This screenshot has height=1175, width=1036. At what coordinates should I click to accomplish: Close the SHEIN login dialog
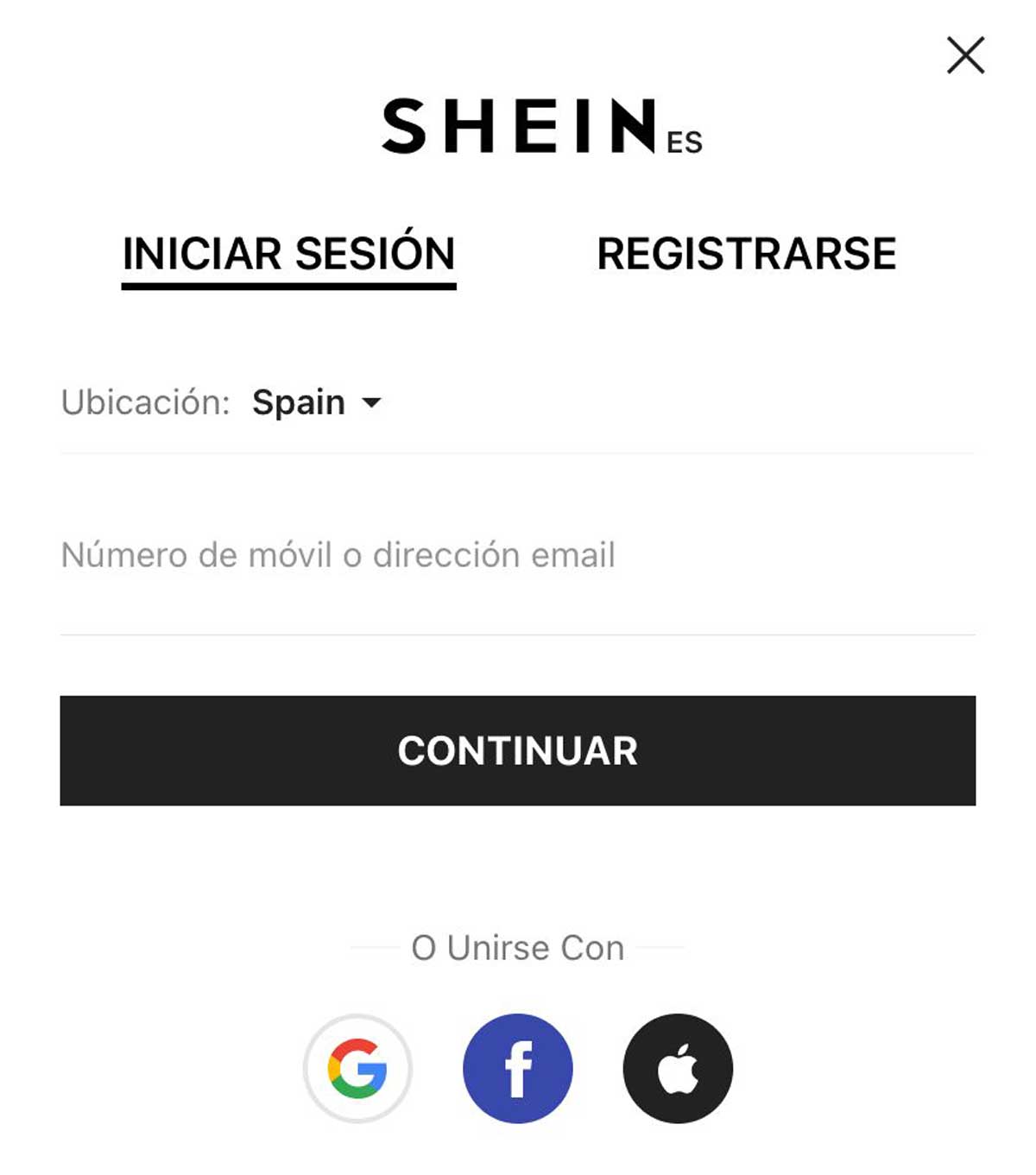click(x=965, y=55)
